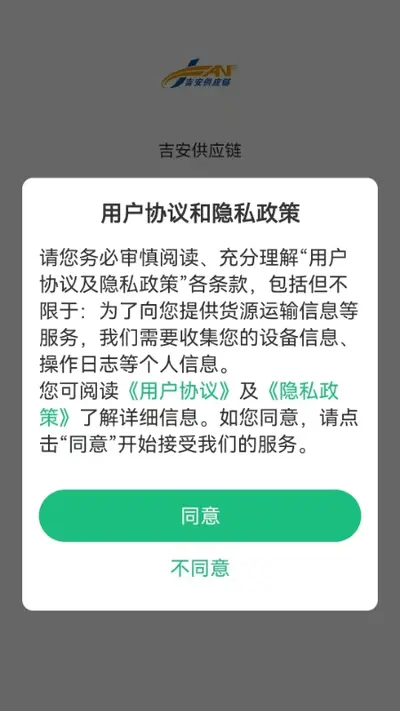400x711 pixels.
Task: Decline by tapping 不同意
Action: point(200,568)
